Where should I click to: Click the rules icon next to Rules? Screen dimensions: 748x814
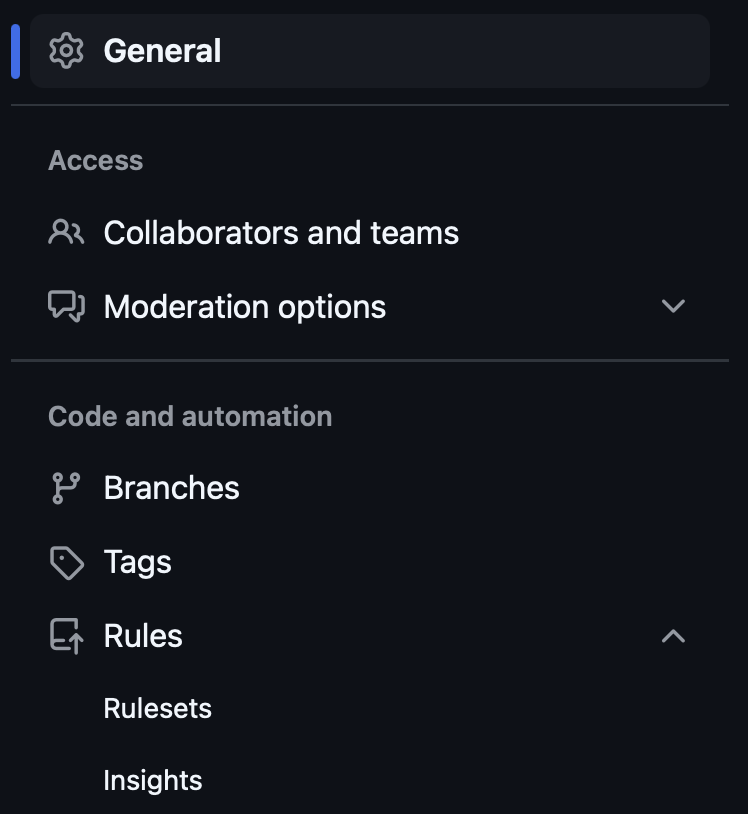pyautogui.click(x=66, y=637)
